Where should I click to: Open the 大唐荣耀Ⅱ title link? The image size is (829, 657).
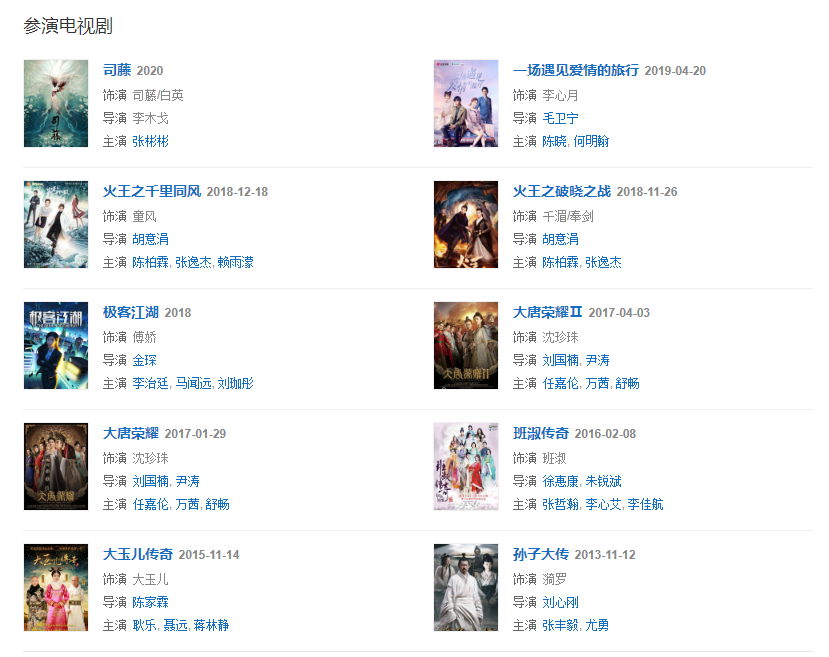547,312
